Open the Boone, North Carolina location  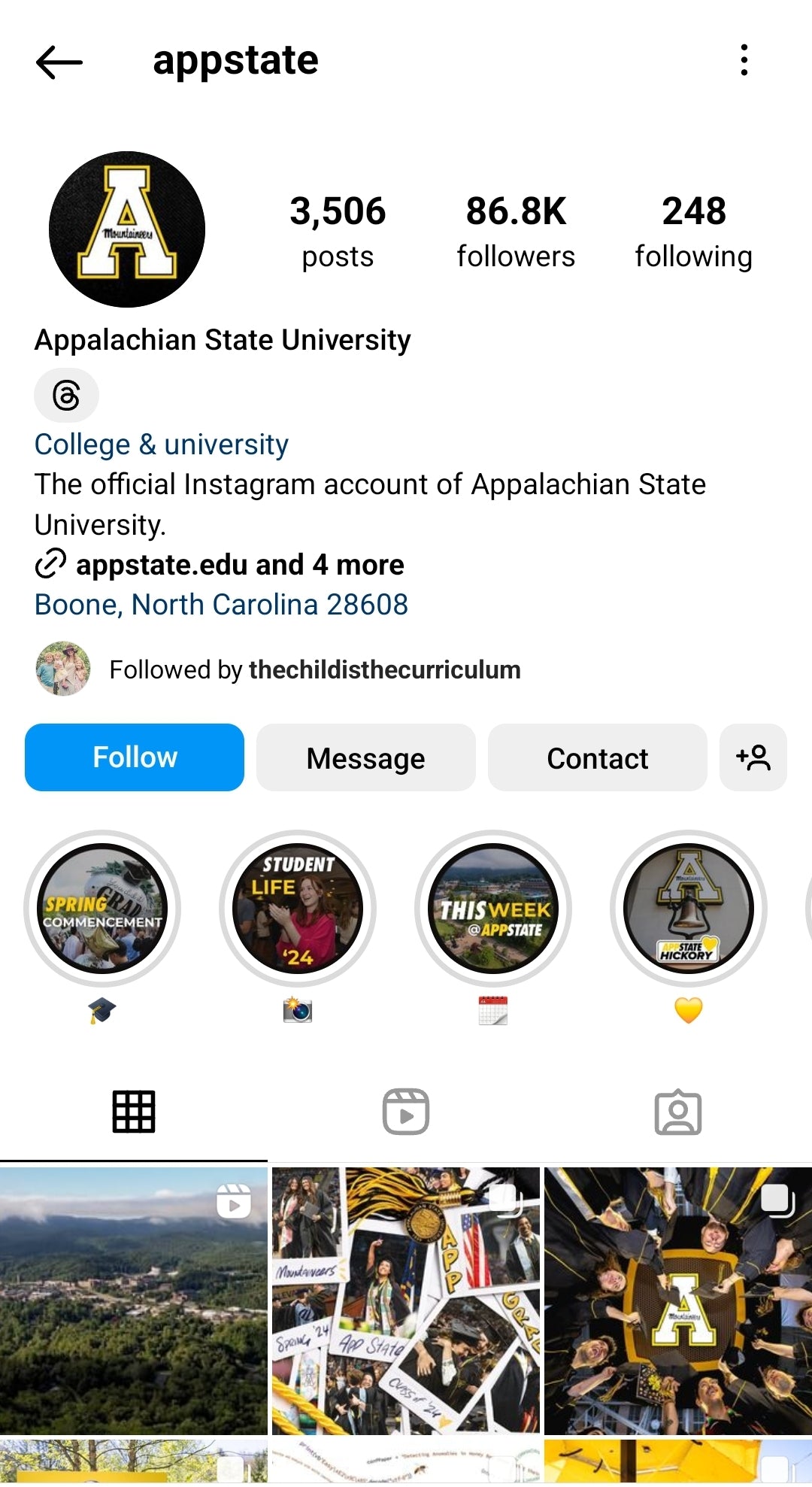point(221,605)
